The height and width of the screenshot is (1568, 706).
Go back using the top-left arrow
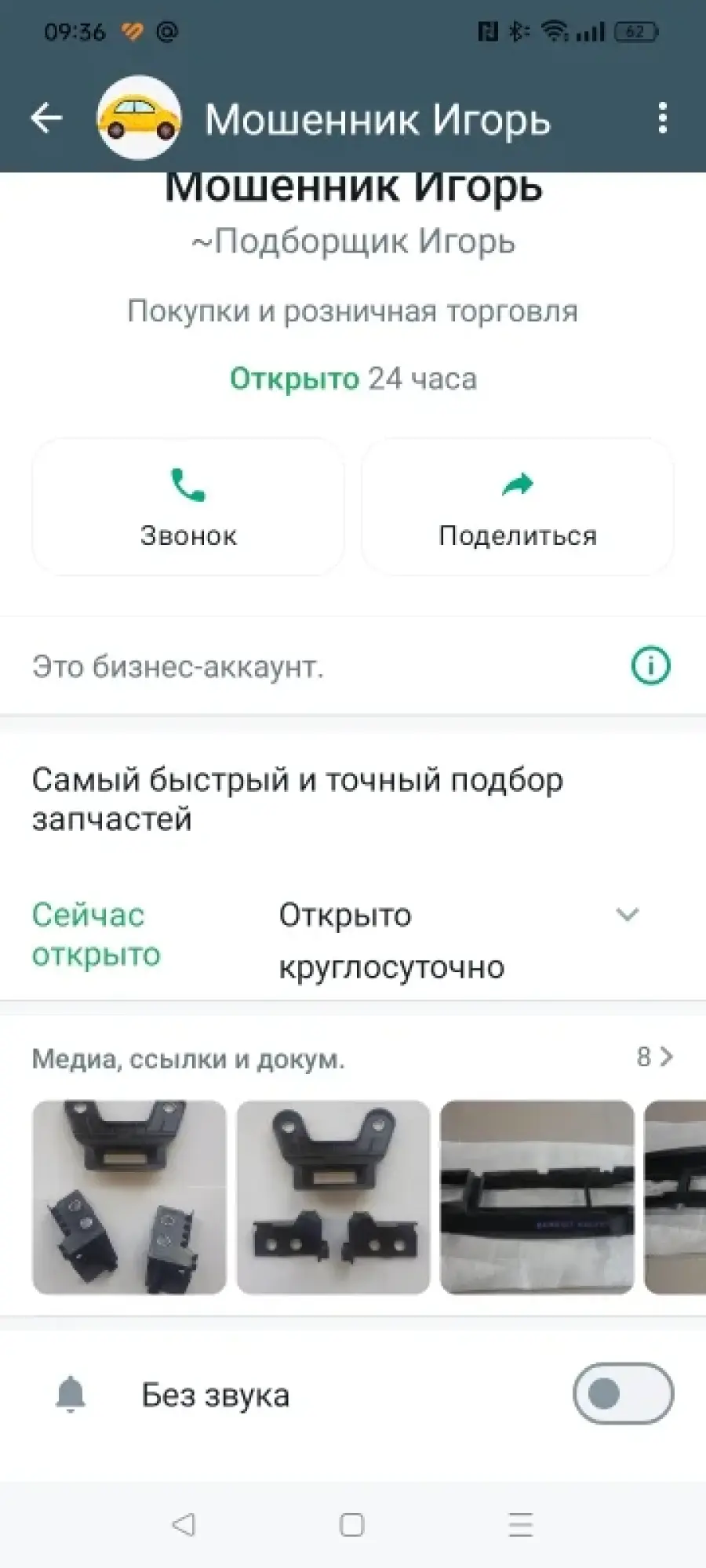(x=46, y=118)
